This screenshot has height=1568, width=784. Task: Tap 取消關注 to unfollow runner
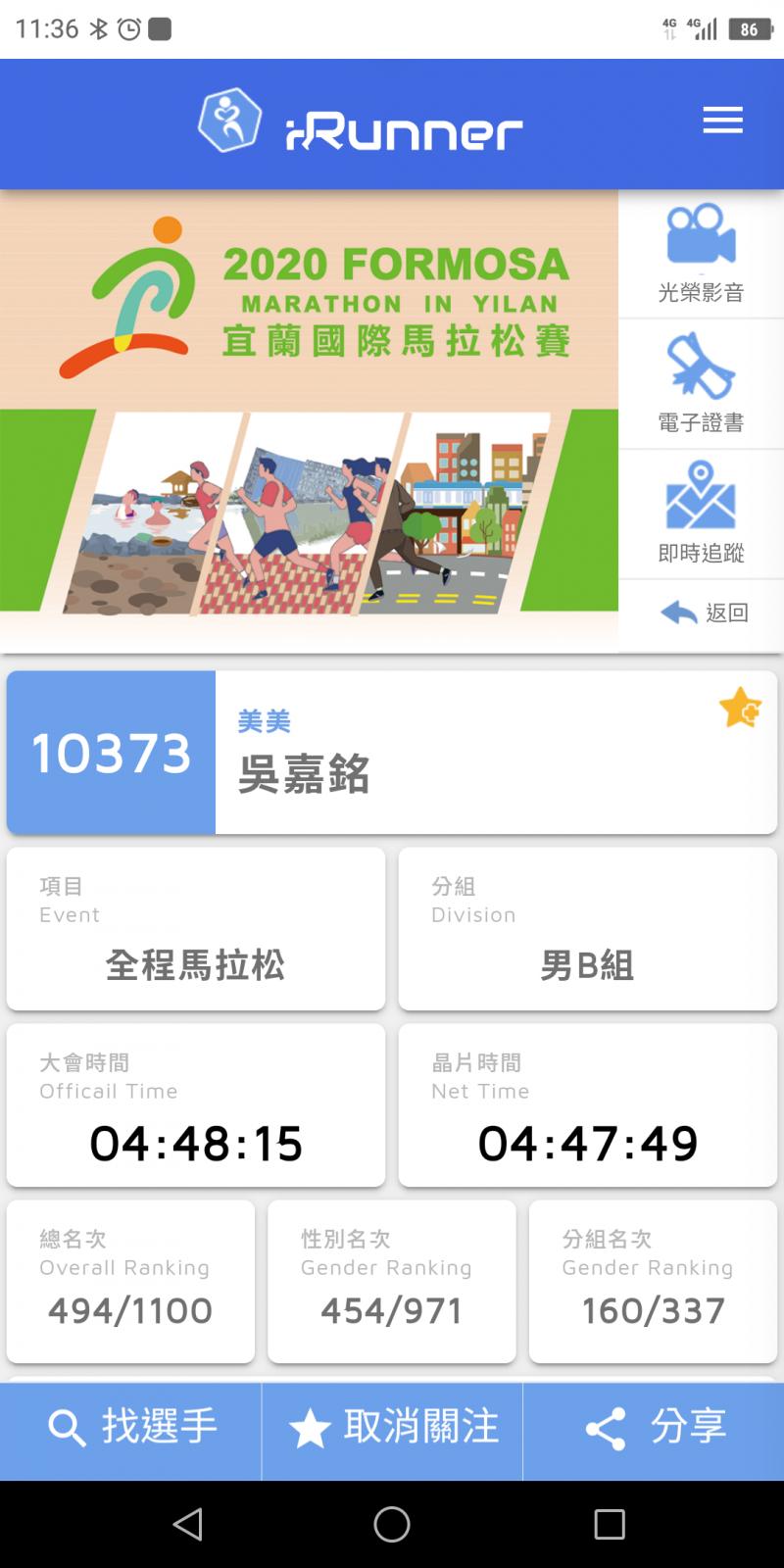click(392, 1427)
